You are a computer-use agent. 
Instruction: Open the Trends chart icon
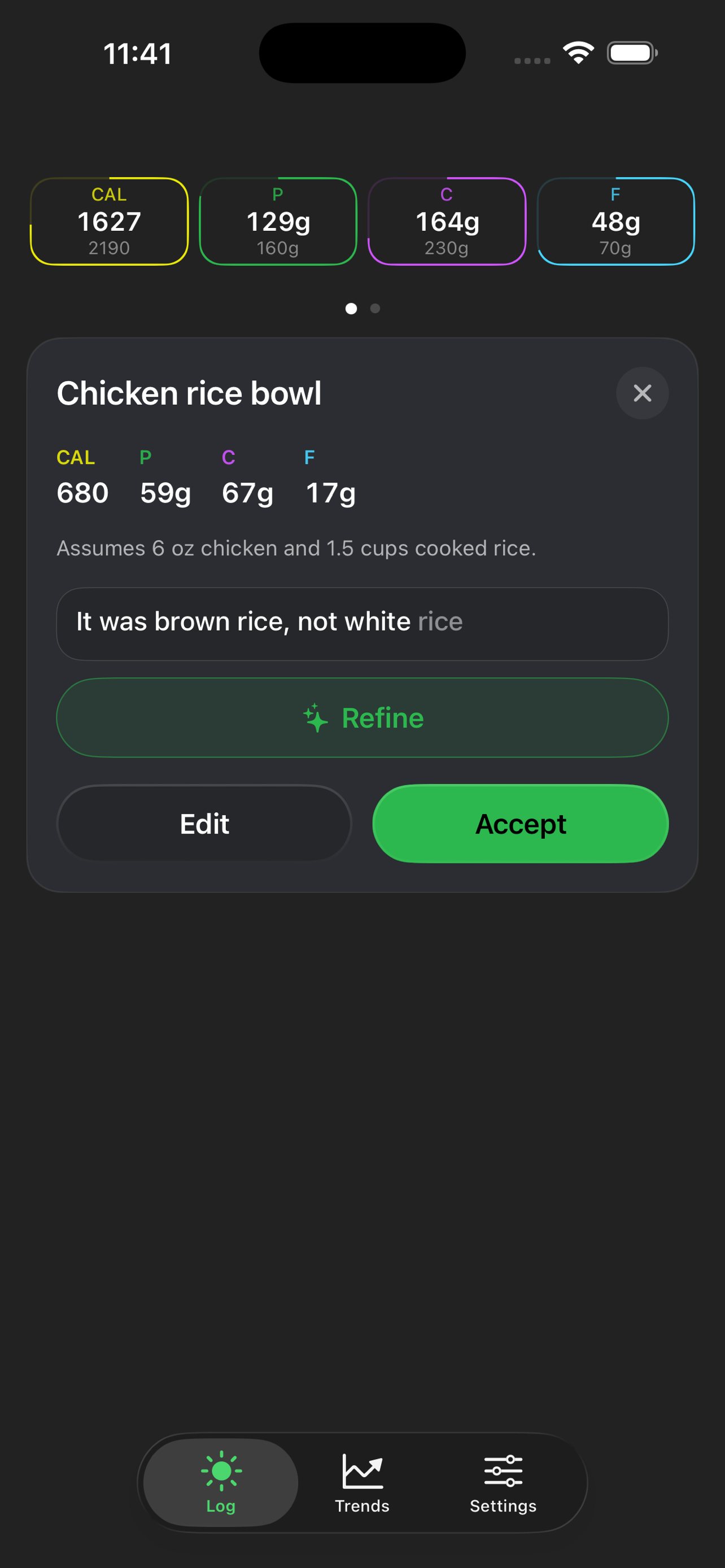point(362,1468)
